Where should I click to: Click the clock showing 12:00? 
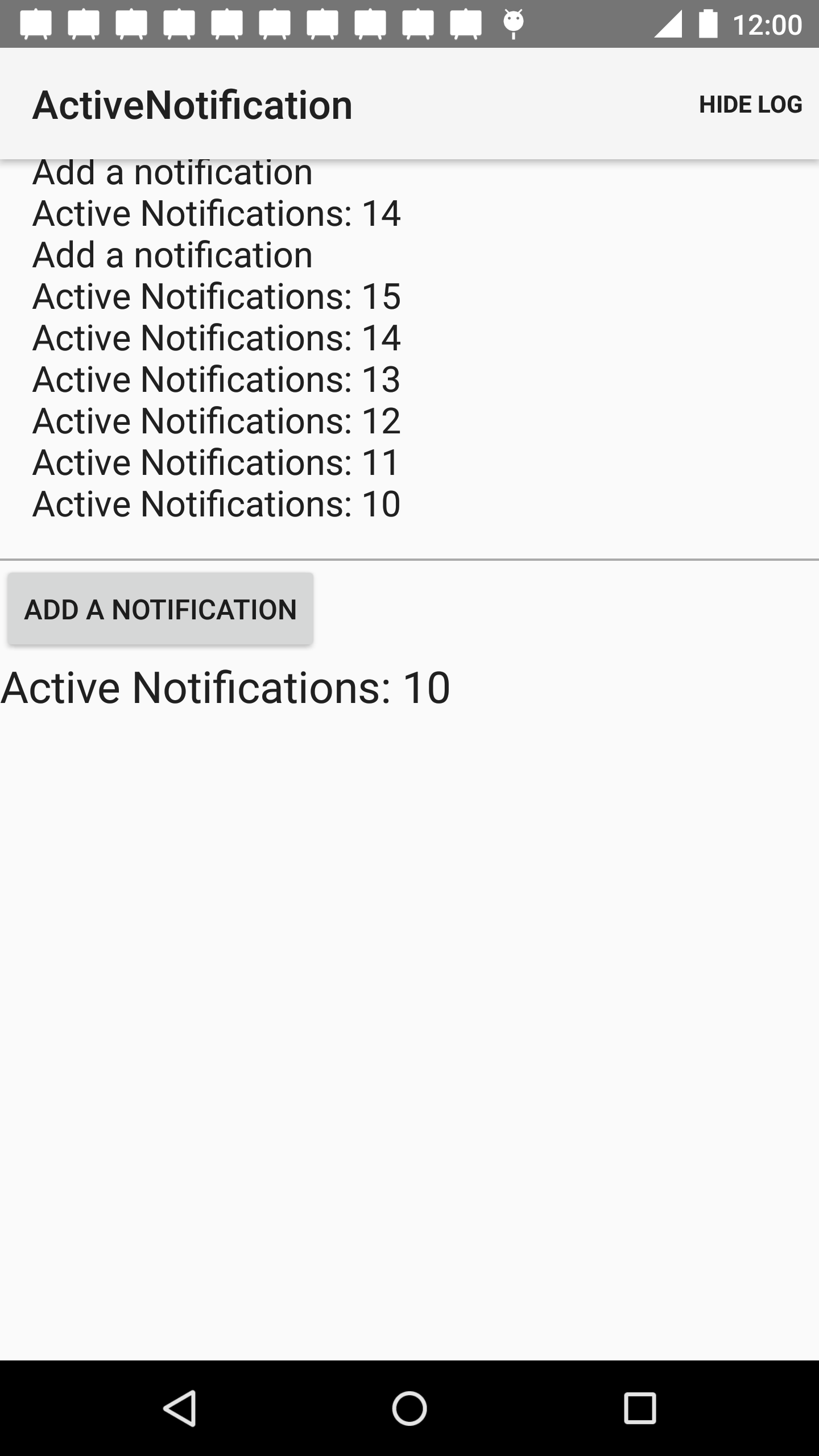coord(767,24)
